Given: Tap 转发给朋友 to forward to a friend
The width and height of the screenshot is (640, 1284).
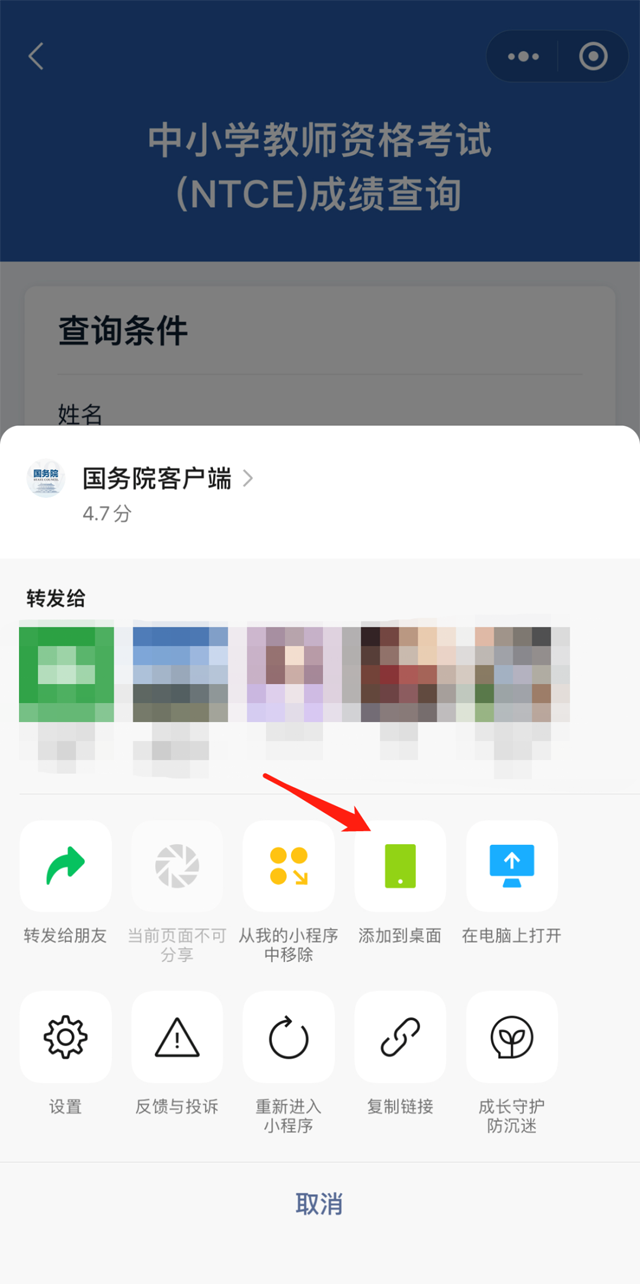Looking at the screenshot, I should click(x=65, y=866).
